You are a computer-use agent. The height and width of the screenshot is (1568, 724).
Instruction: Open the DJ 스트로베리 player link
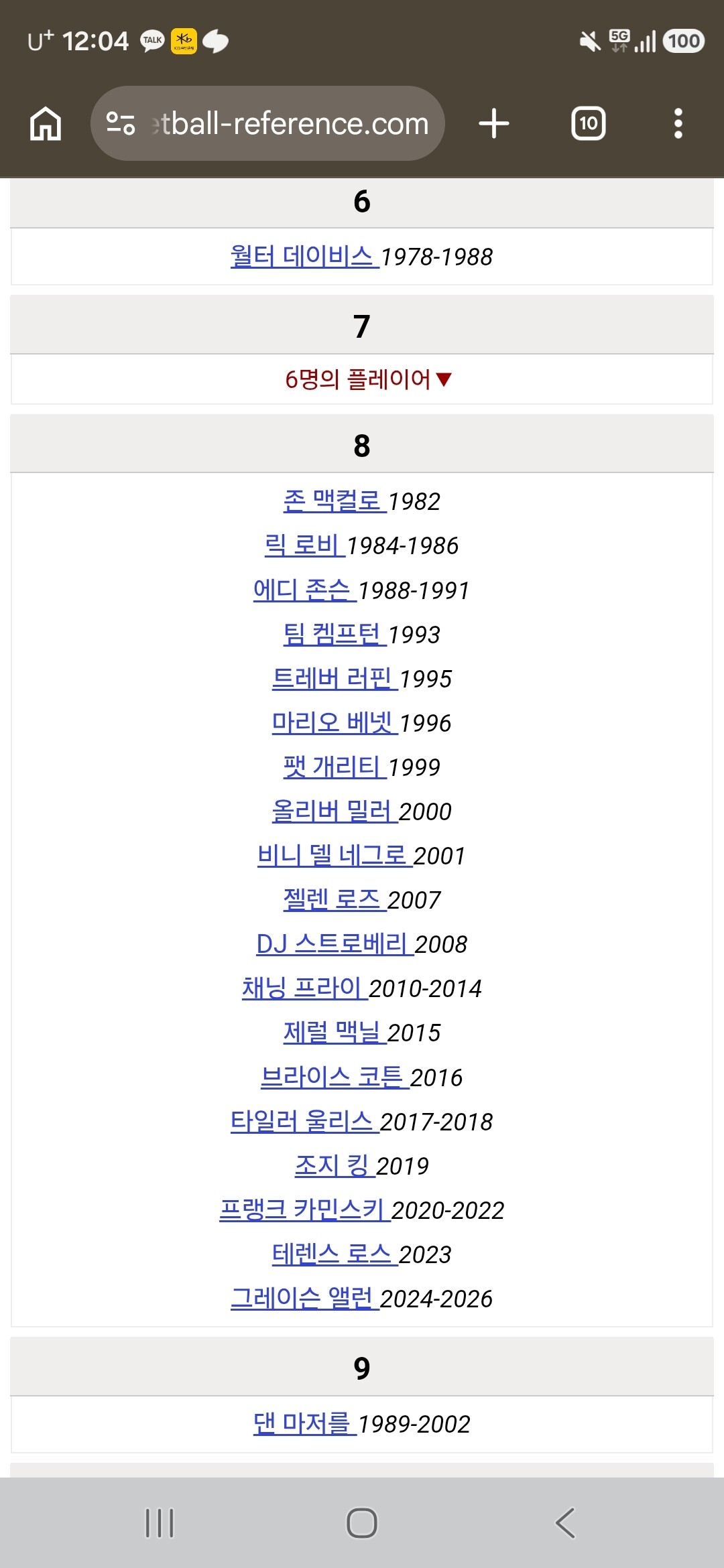[335, 943]
